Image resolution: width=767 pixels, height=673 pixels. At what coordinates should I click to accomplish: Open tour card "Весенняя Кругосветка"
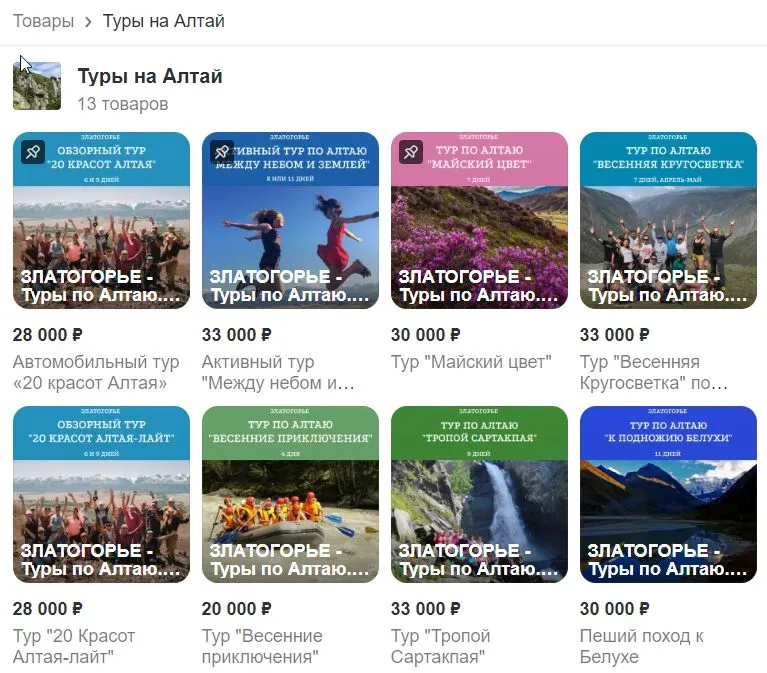[667, 220]
